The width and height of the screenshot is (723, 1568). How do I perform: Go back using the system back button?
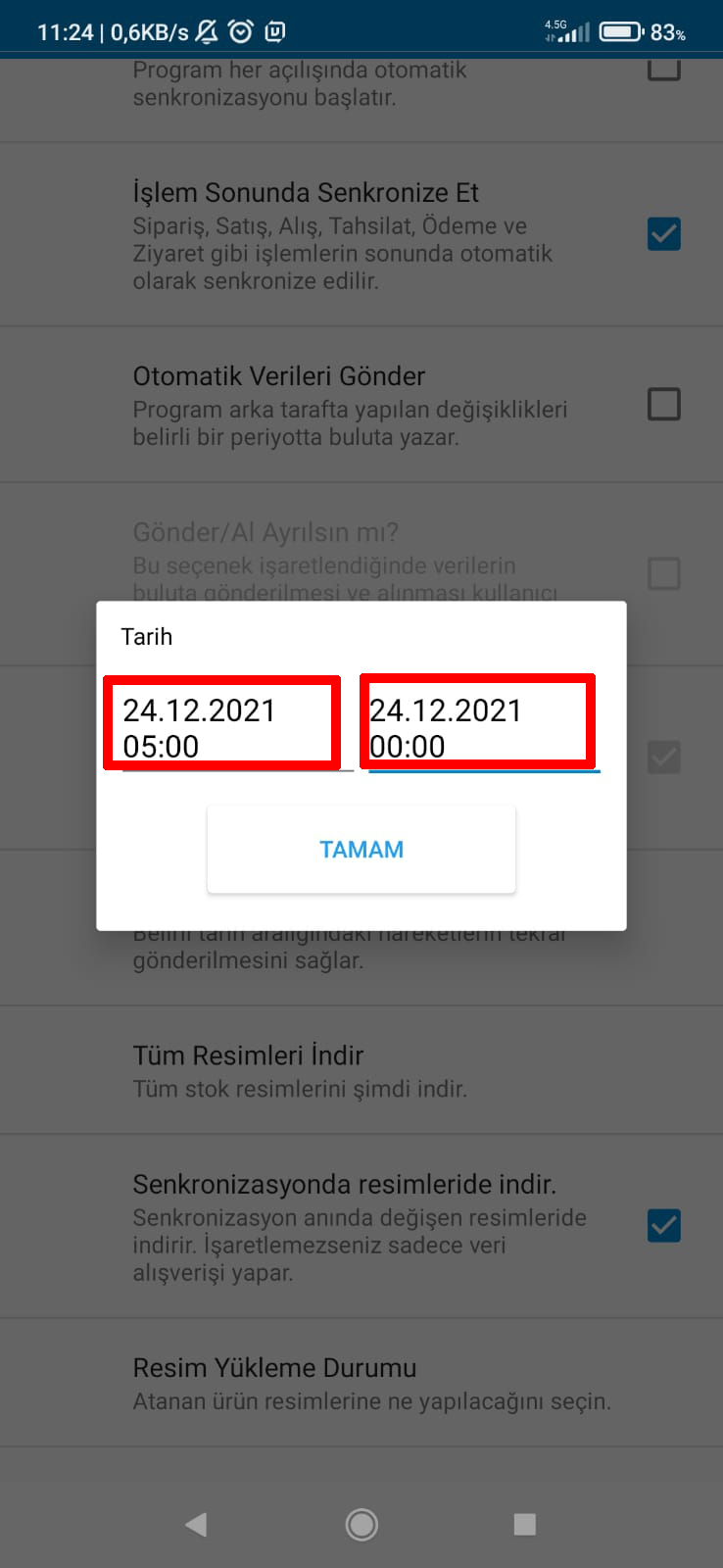(196, 1524)
